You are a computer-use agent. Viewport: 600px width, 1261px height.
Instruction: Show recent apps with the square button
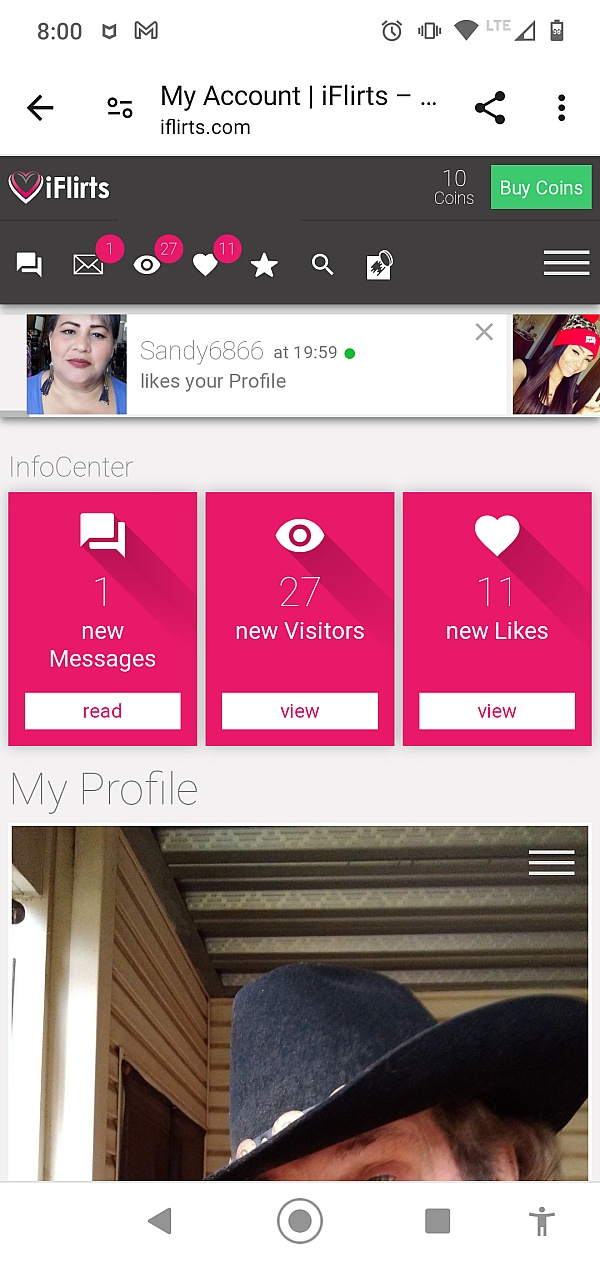437,1221
